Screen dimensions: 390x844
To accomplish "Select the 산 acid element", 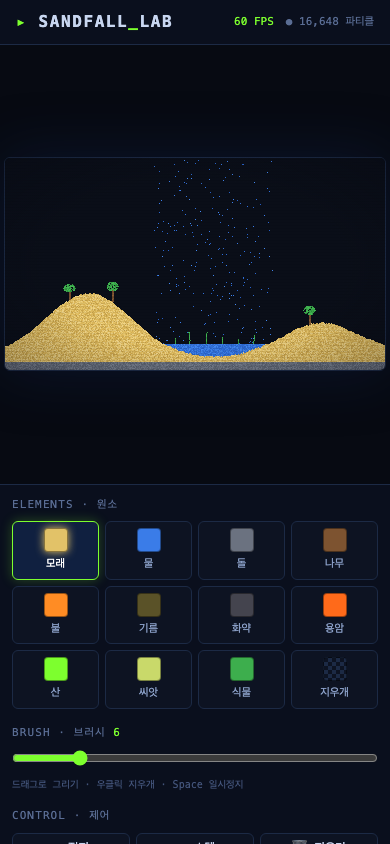I will [55, 679].
